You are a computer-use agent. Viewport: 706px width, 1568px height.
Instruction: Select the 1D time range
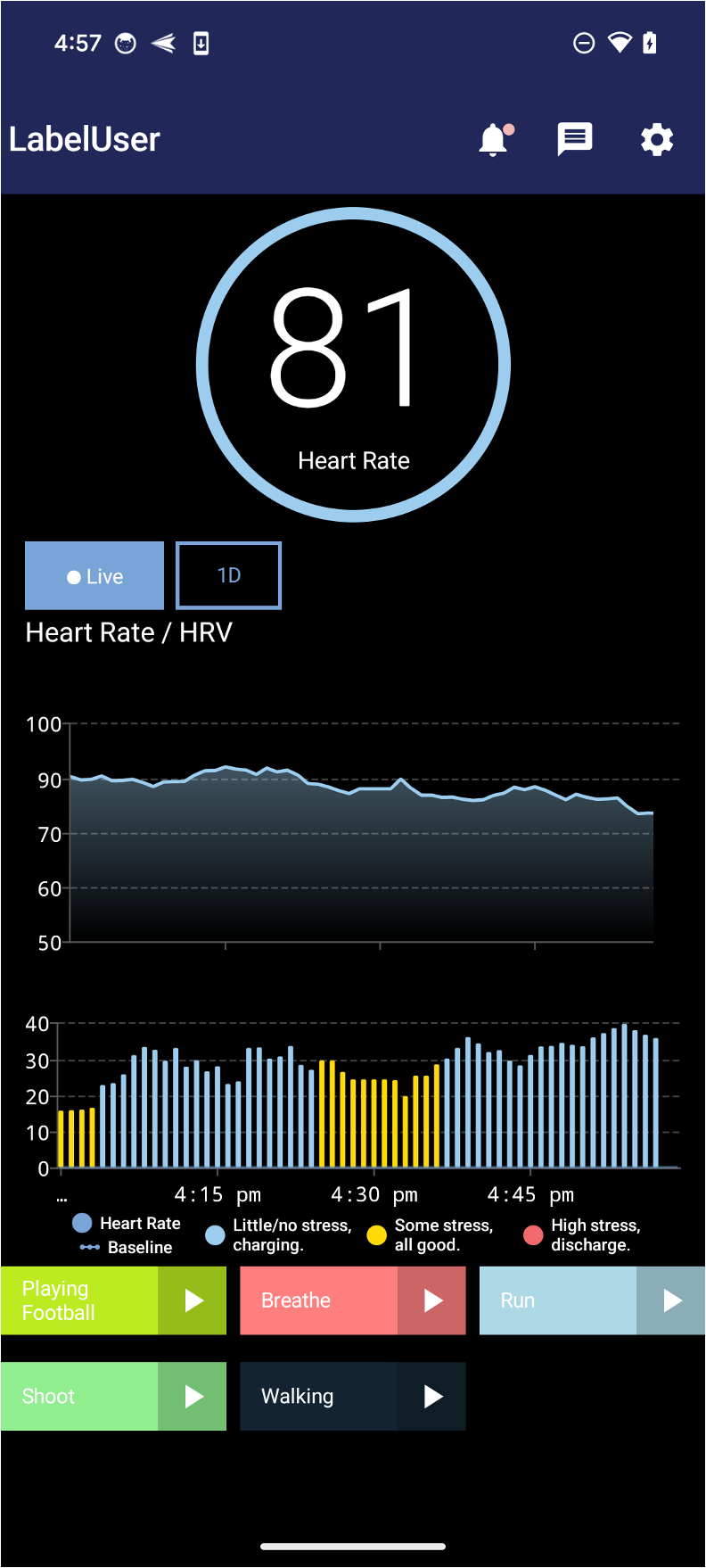pyautogui.click(x=229, y=575)
